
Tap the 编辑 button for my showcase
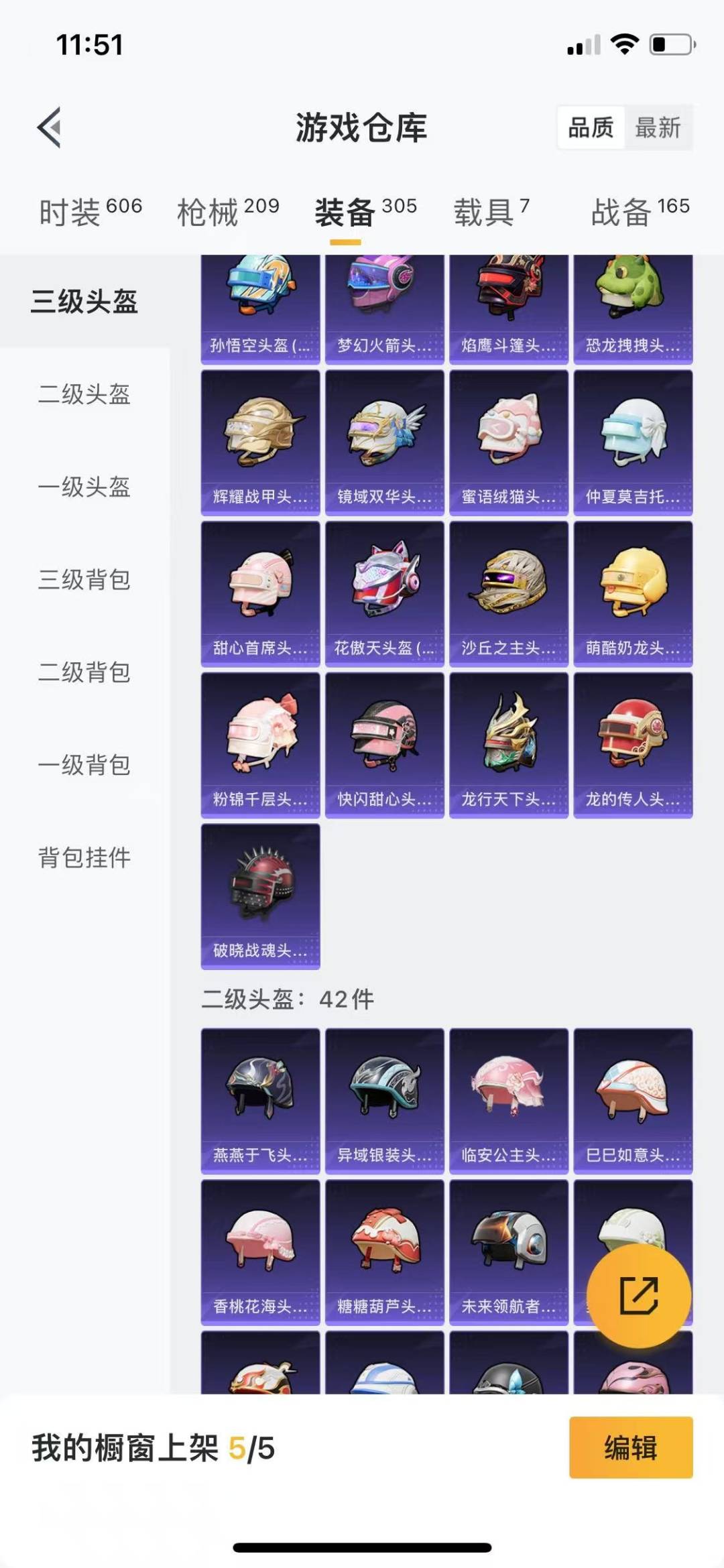631,1447
